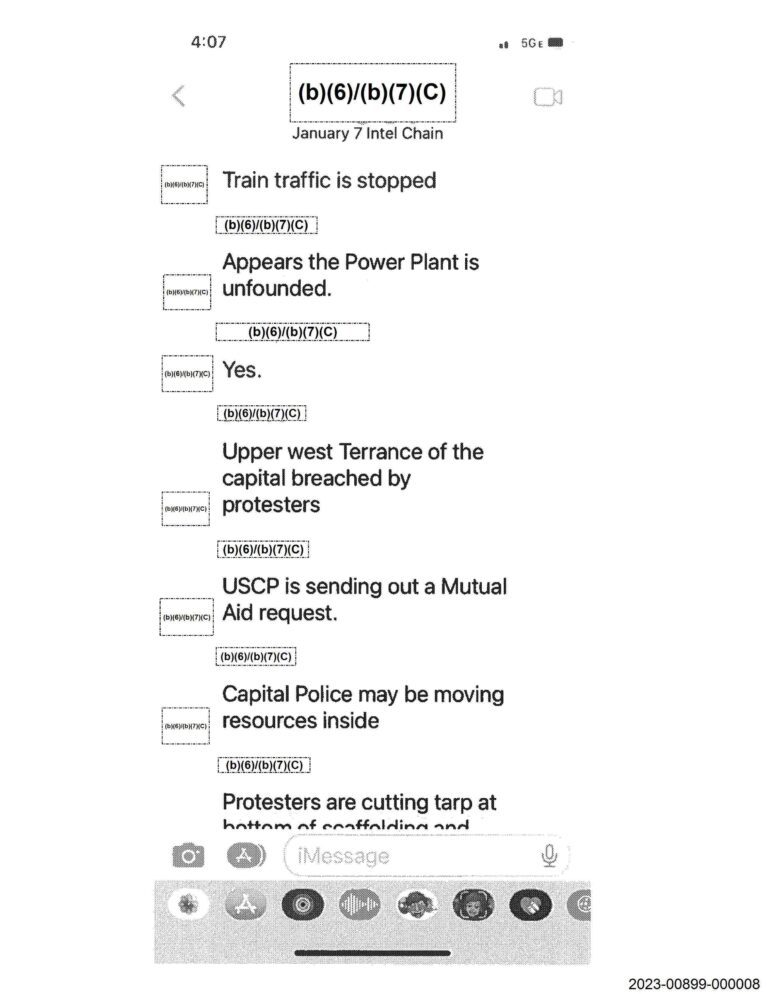This screenshot has height=994, width=768.
Task: Open the Fitness rings app in strip
Action: click(x=302, y=905)
